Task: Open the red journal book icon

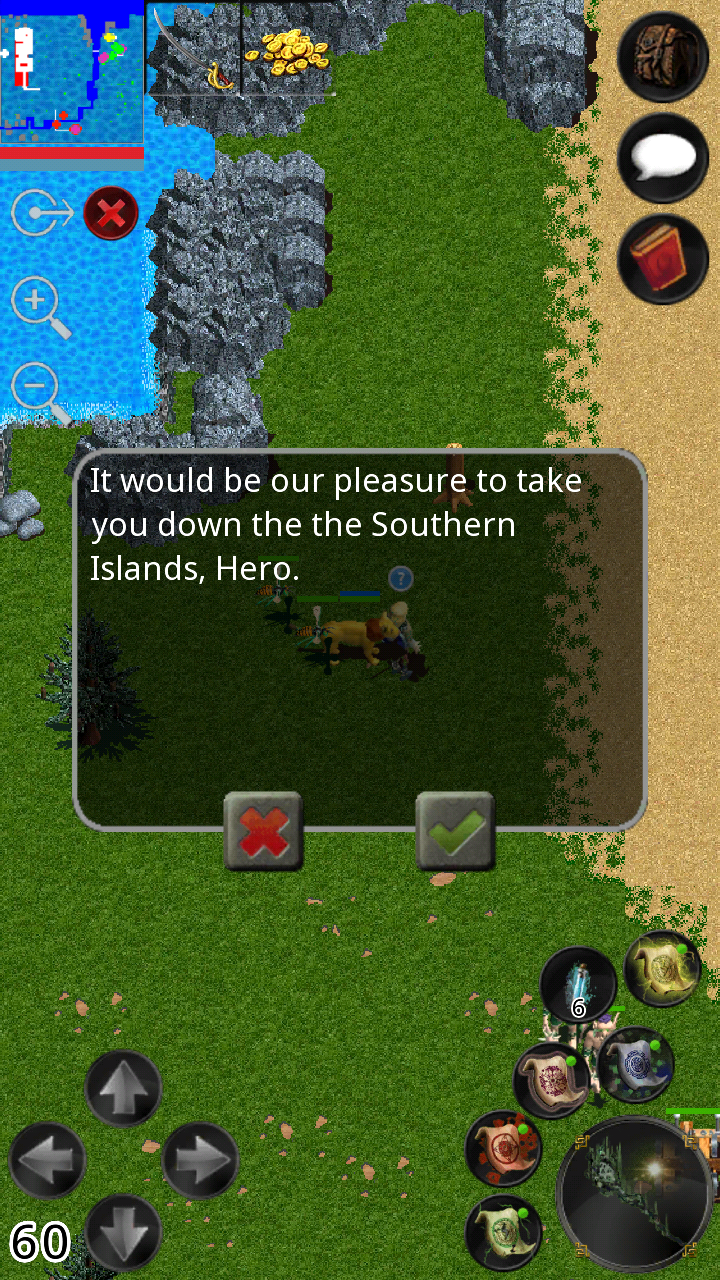Action: (x=663, y=257)
